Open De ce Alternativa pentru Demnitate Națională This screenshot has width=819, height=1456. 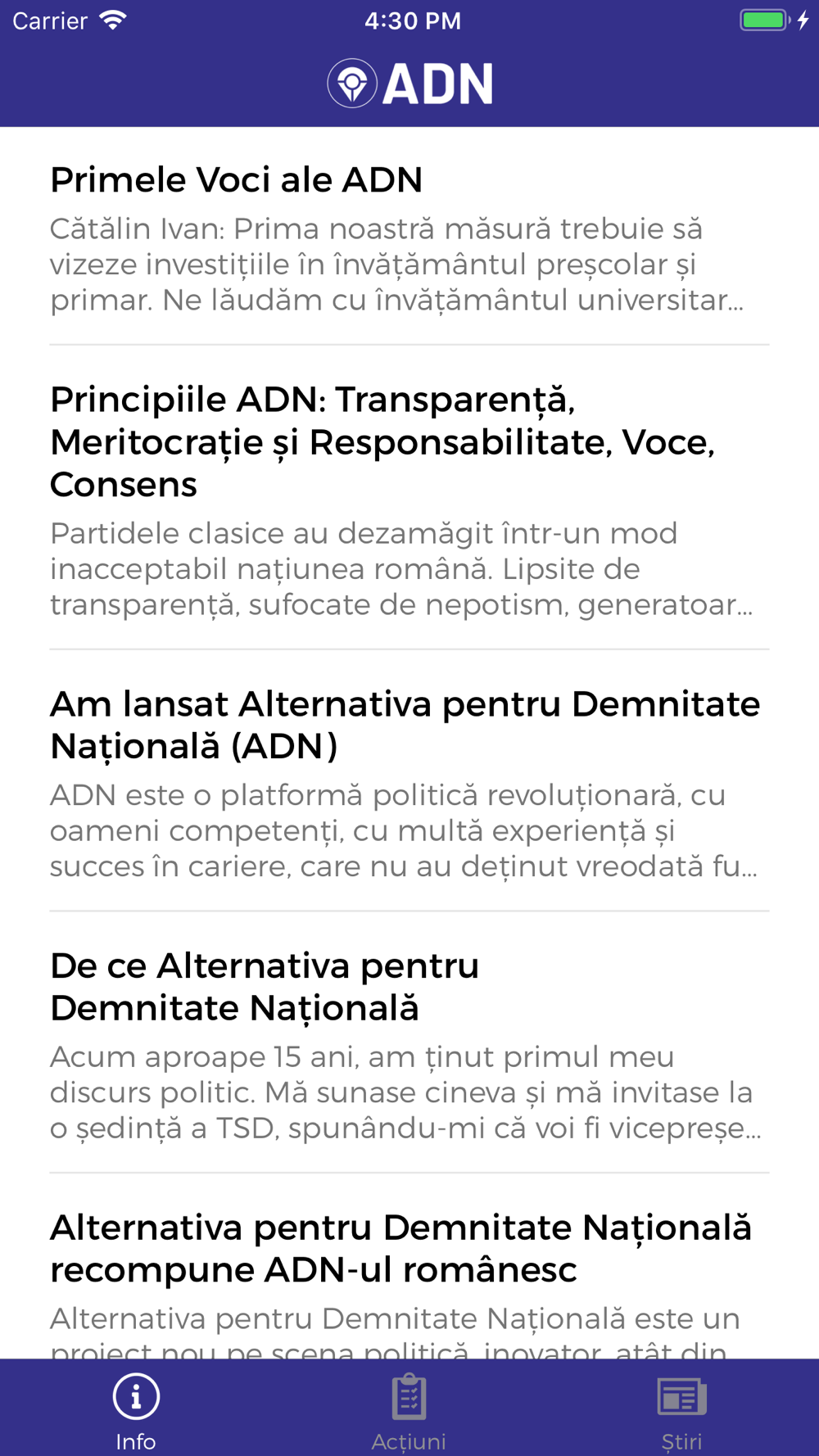tap(409, 1043)
